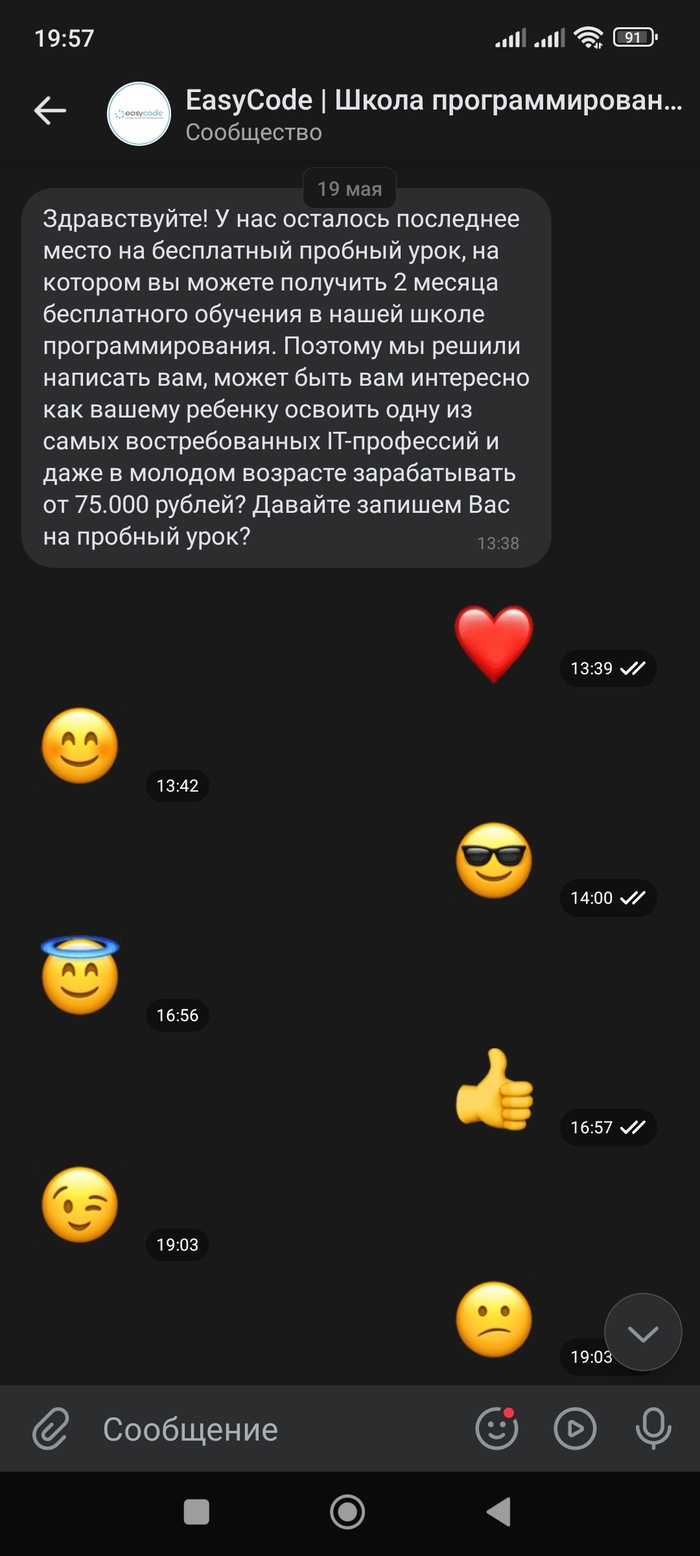This screenshot has width=700, height=1556.
Task: Jump to the latest messages
Action: click(643, 1332)
